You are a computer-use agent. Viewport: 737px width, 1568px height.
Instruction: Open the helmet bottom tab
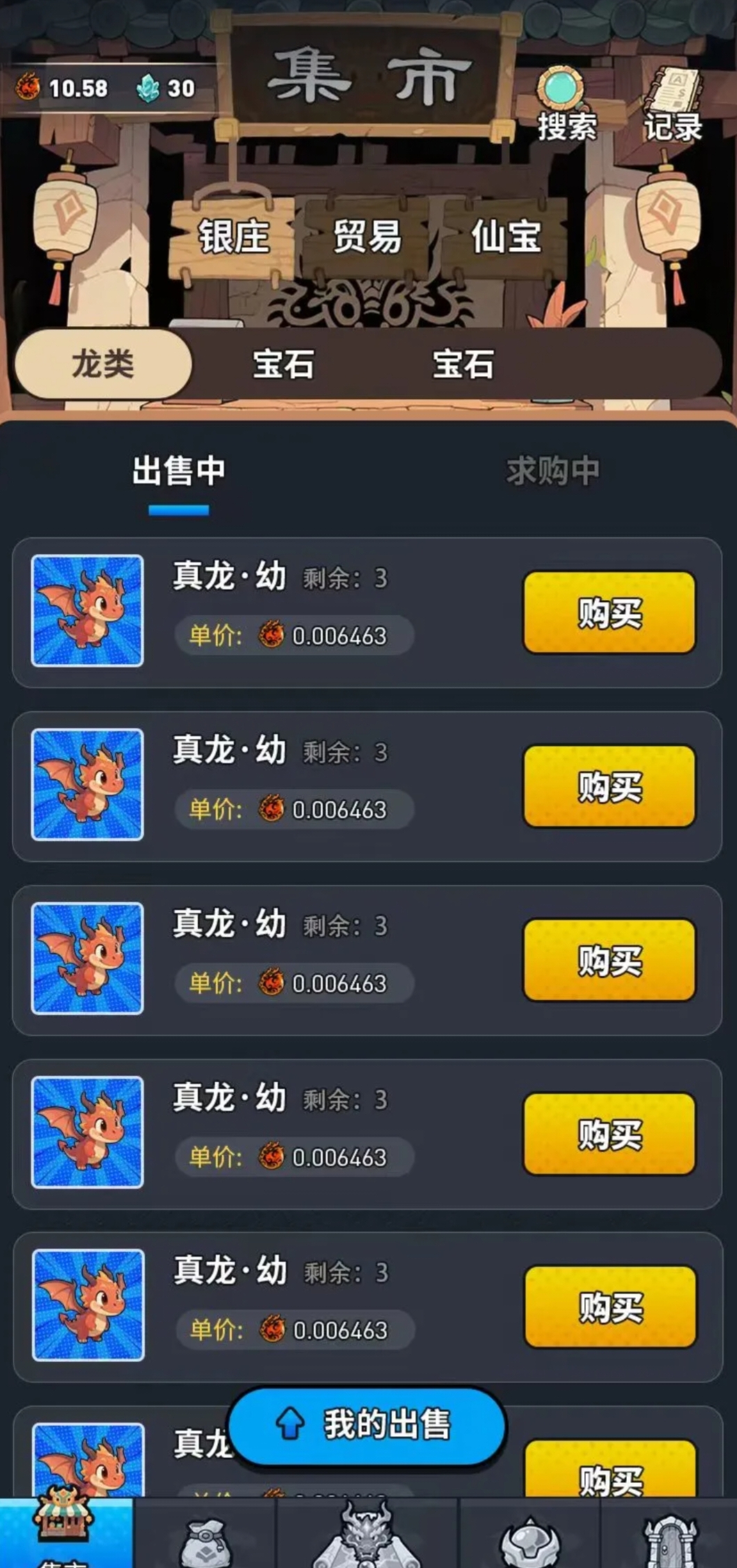click(x=530, y=1540)
